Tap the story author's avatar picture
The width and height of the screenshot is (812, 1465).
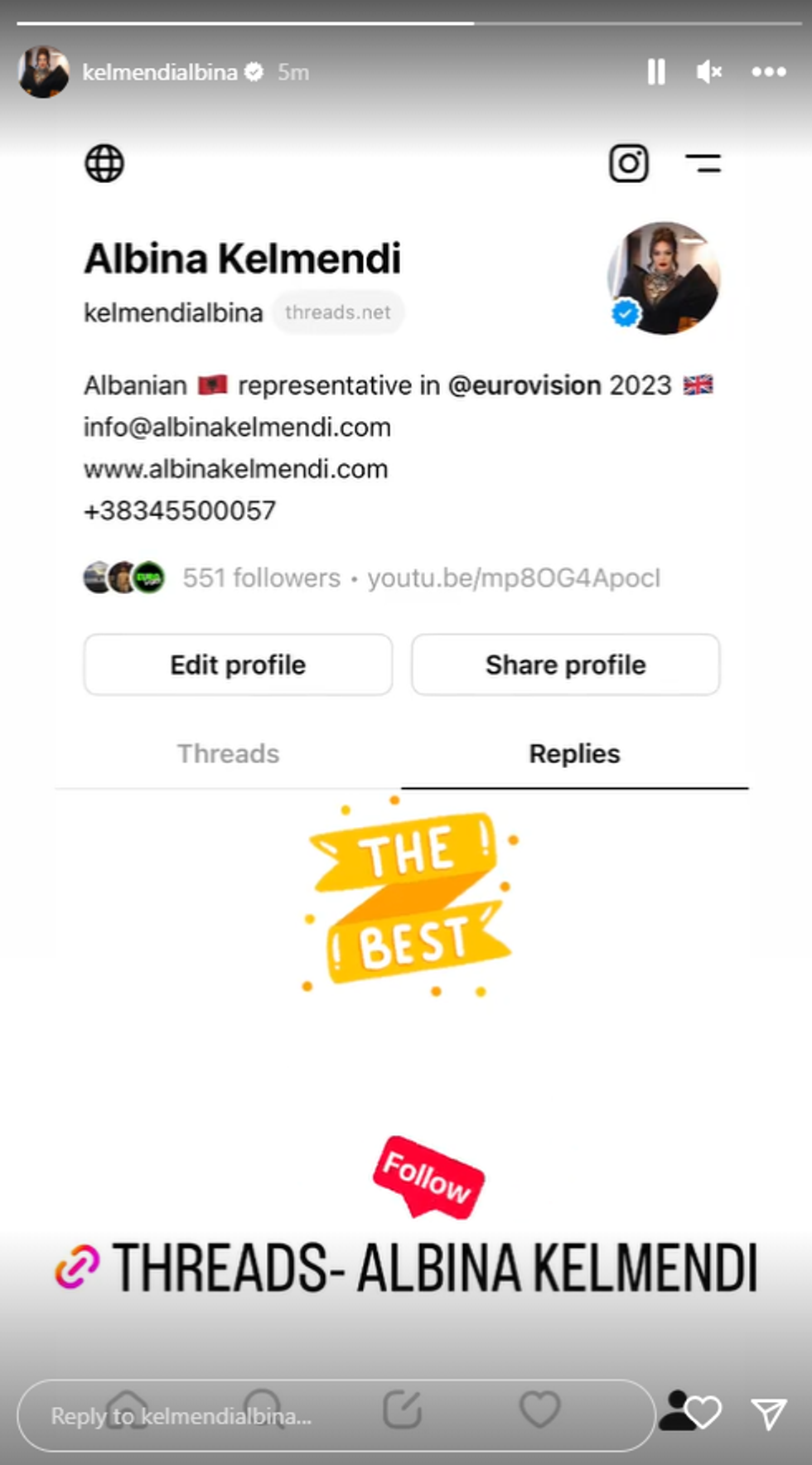point(43,72)
